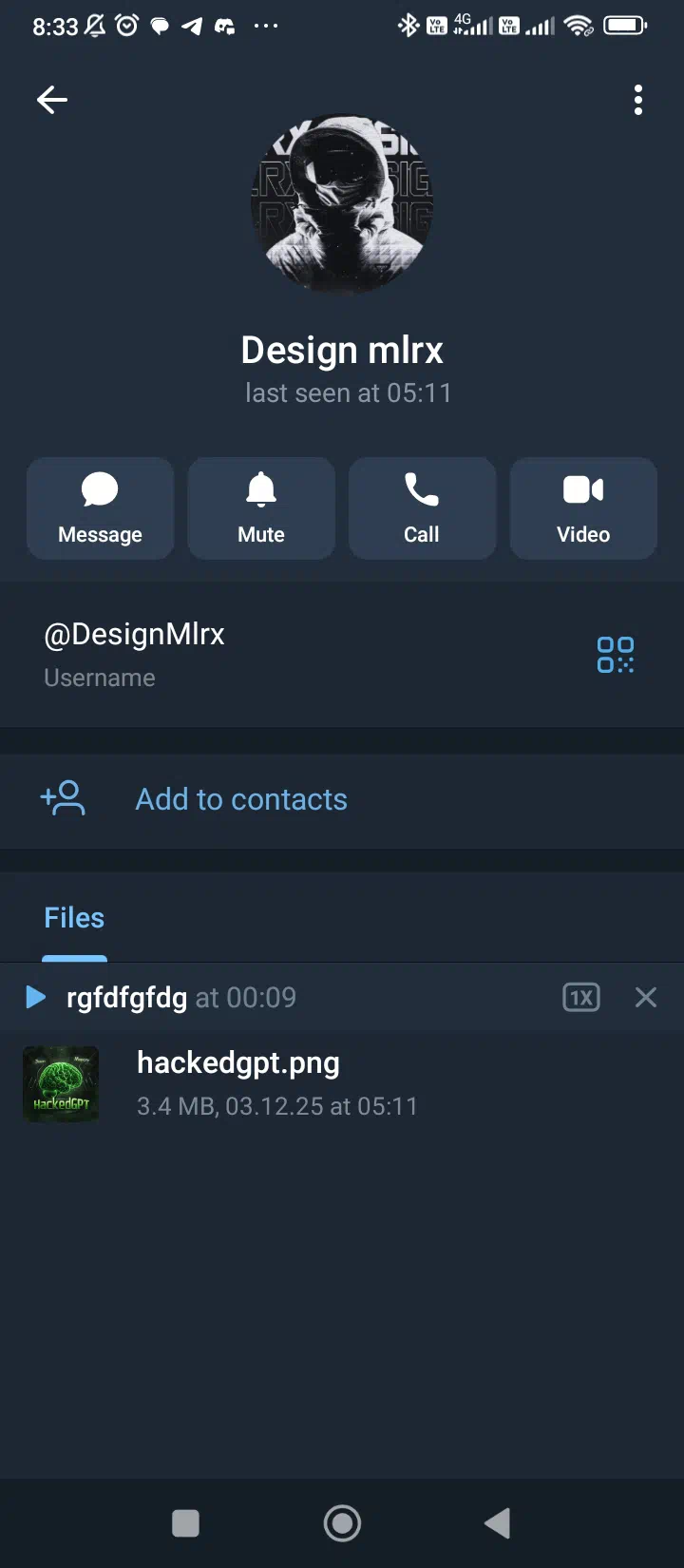Tap the Message button
The height and width of the screenshot is (1568, 684).
tap(100, 508)
